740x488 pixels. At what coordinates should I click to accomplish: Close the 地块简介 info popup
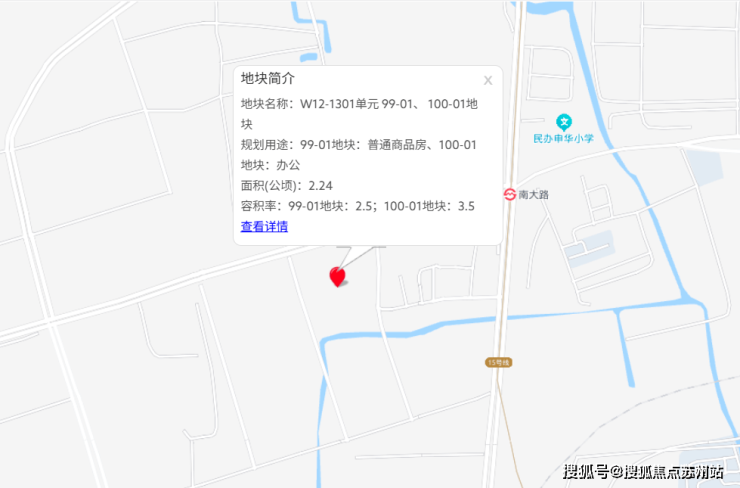point(488,80)
